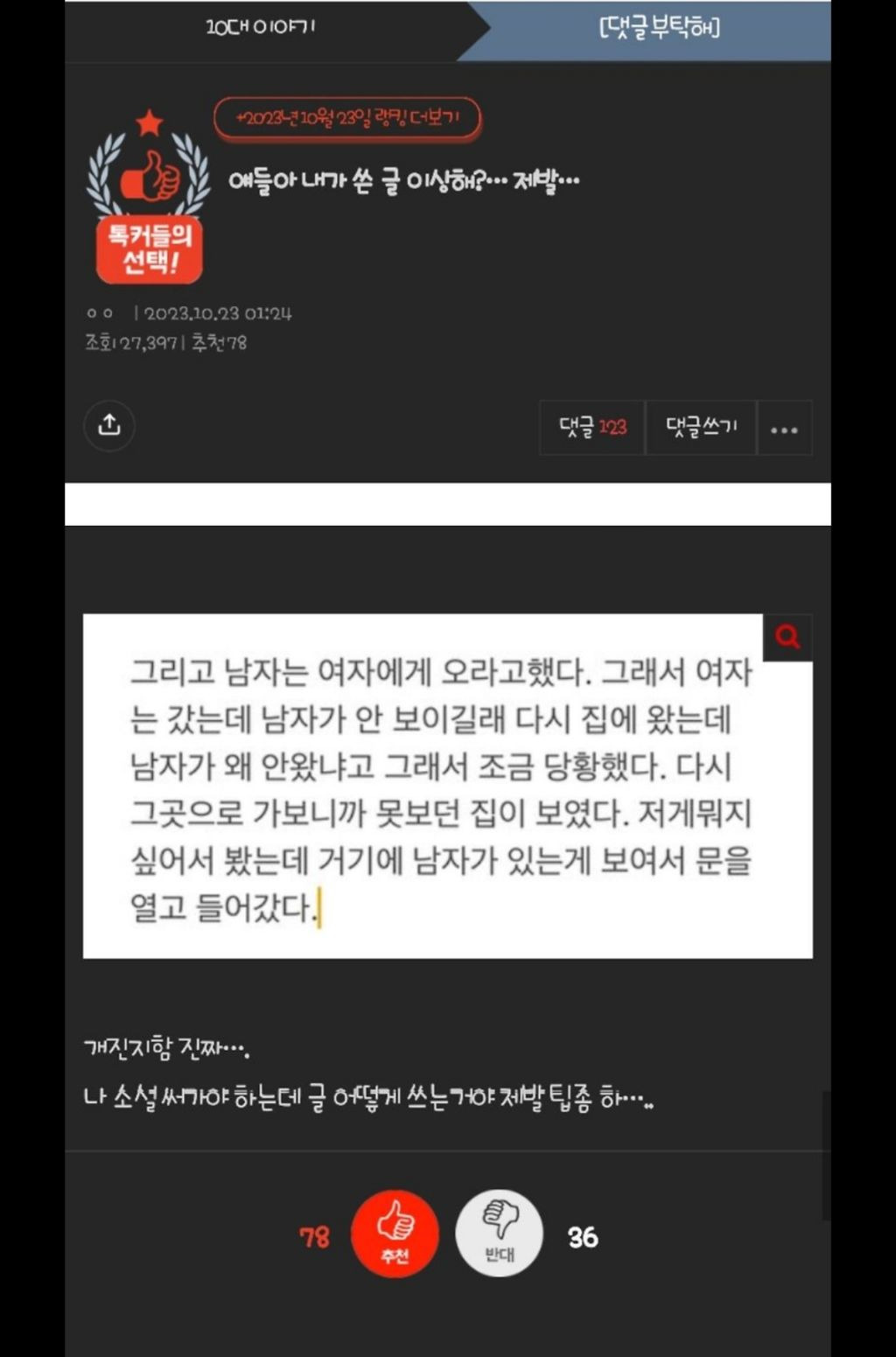Switch to the 댓글부탁해 tab
The width and height of the screenshot is (896, 1357).
click(659, 28)
